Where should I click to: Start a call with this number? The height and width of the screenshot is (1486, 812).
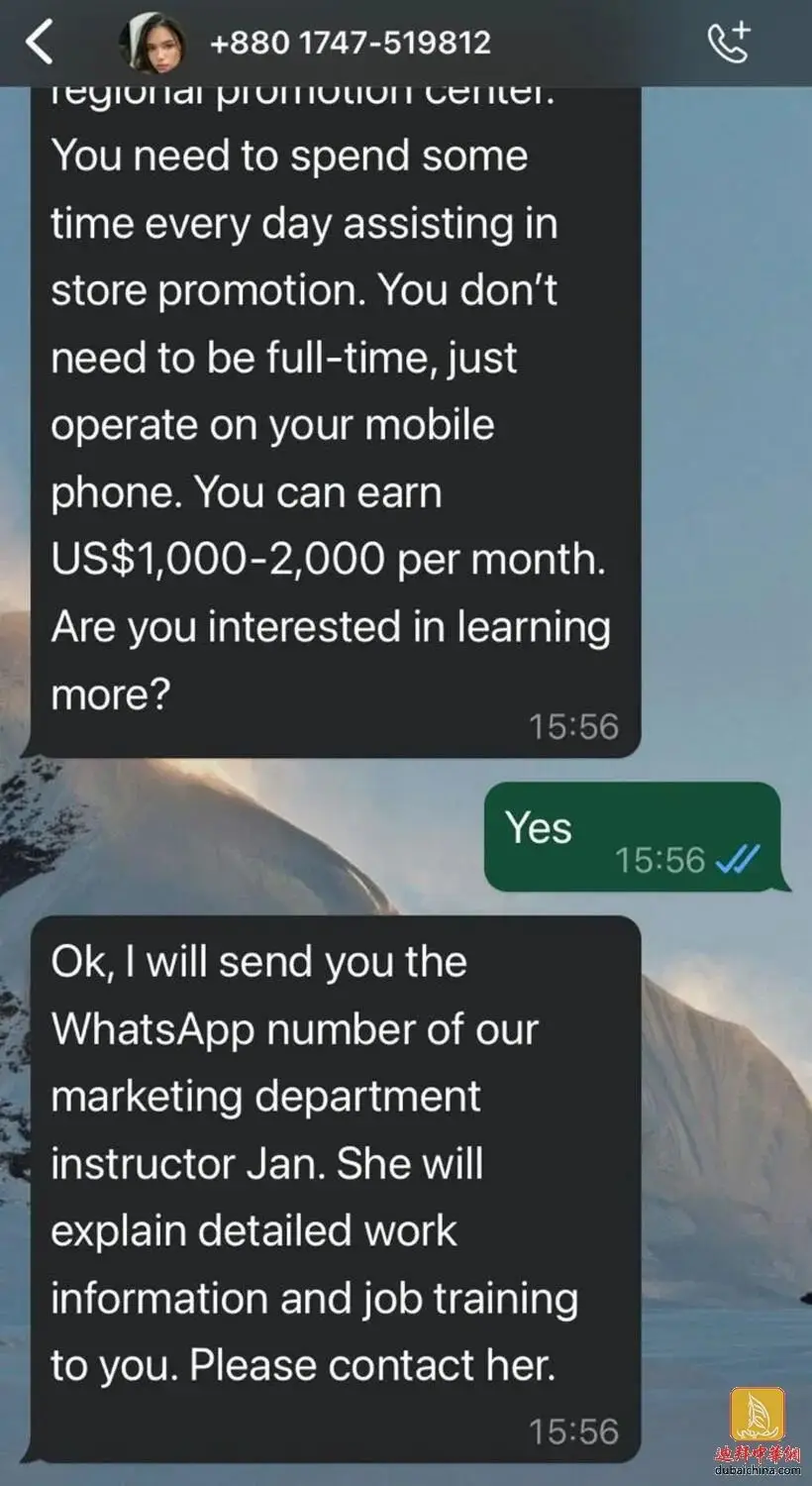tap(728, 43)
